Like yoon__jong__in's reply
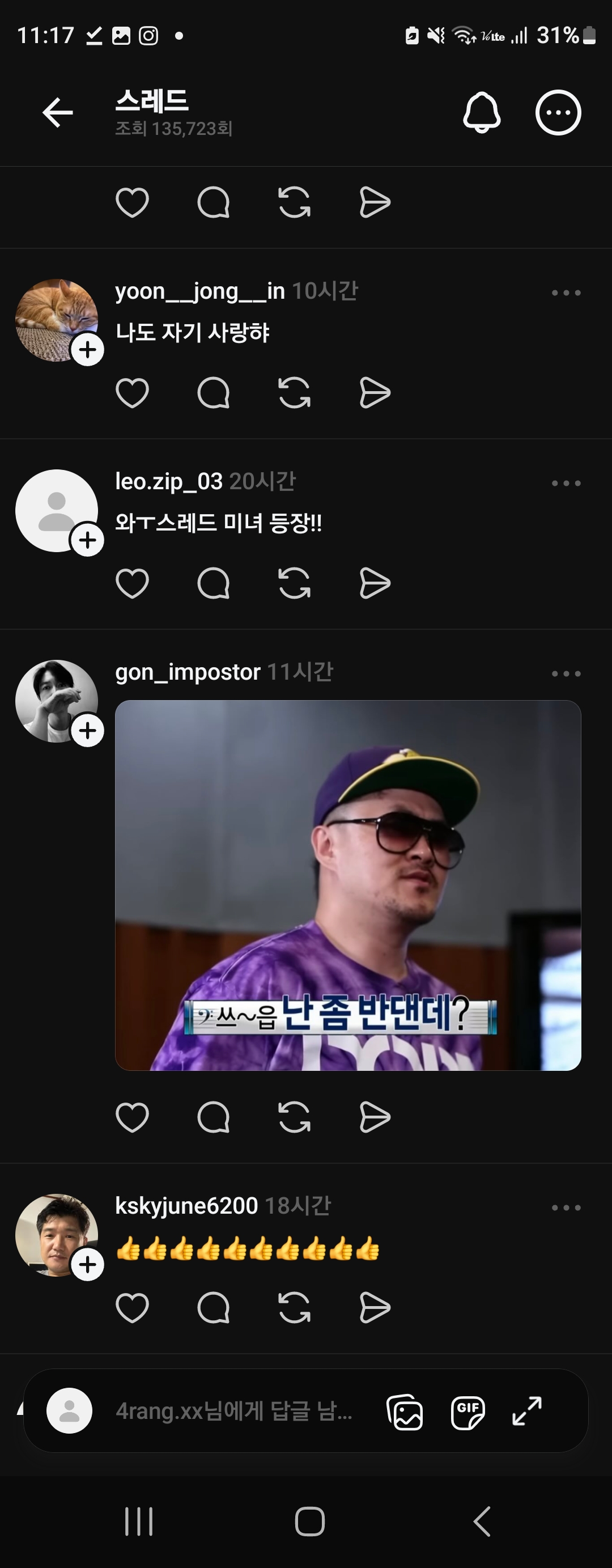Image resolution: width=612 pixels, height=1568 pixels. (132, 393)
